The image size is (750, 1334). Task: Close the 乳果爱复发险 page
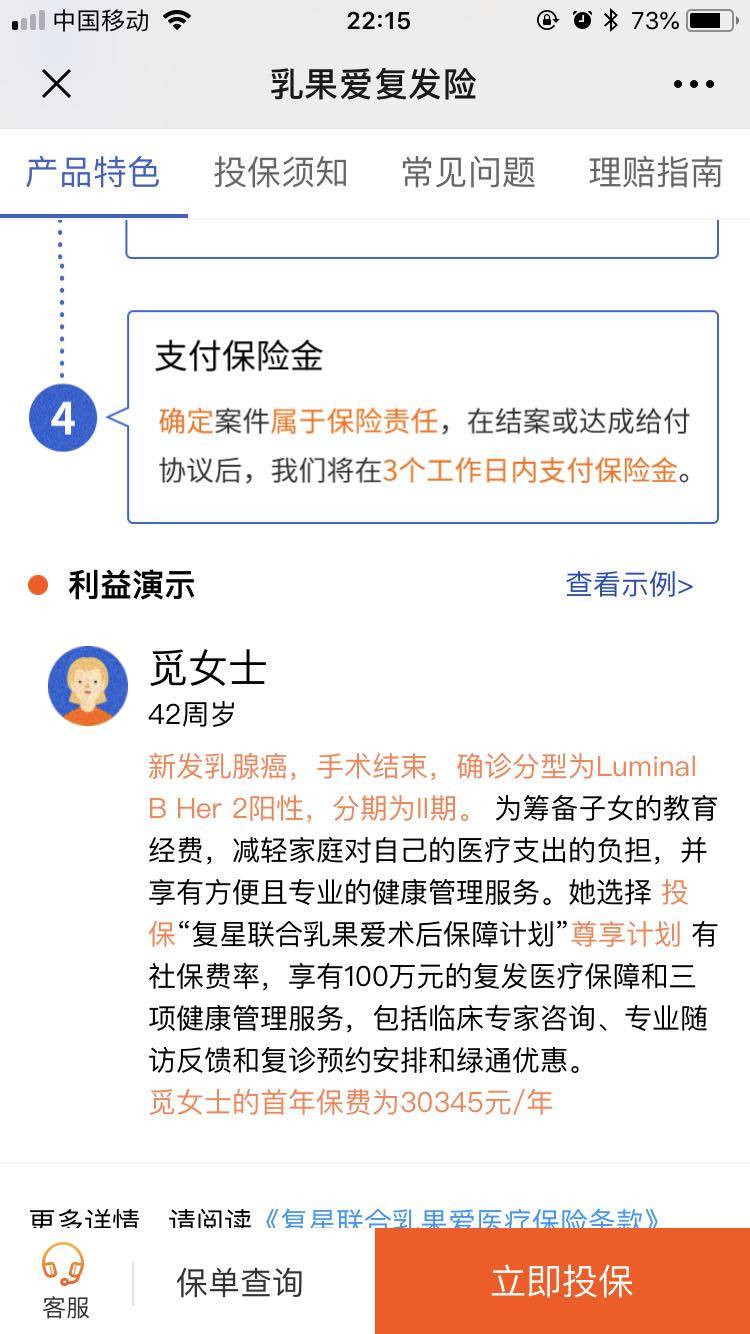pos(57,84)
